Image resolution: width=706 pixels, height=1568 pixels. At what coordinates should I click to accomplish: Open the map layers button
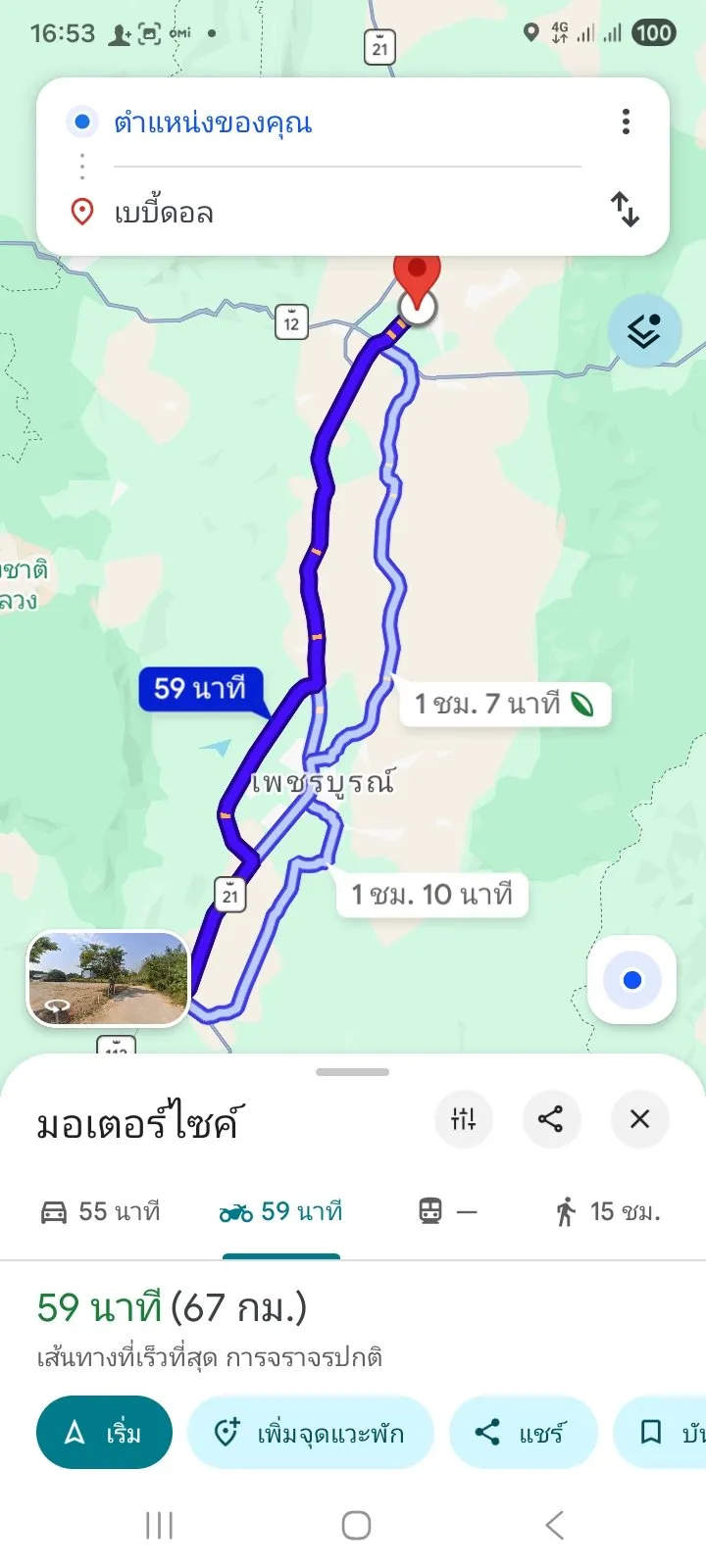(644, 331)
